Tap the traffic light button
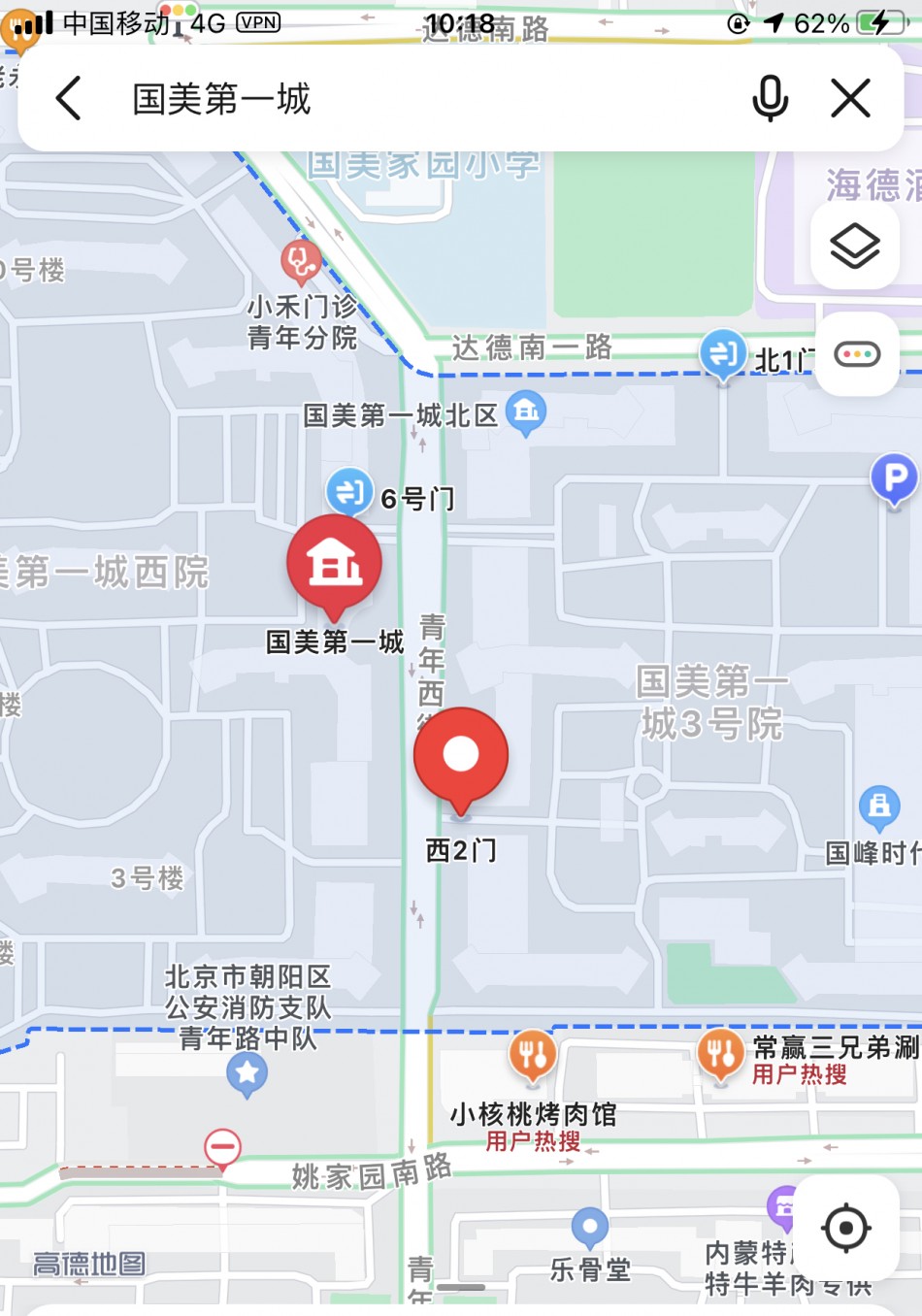The image size is (922, 1316). coord(857,354)
